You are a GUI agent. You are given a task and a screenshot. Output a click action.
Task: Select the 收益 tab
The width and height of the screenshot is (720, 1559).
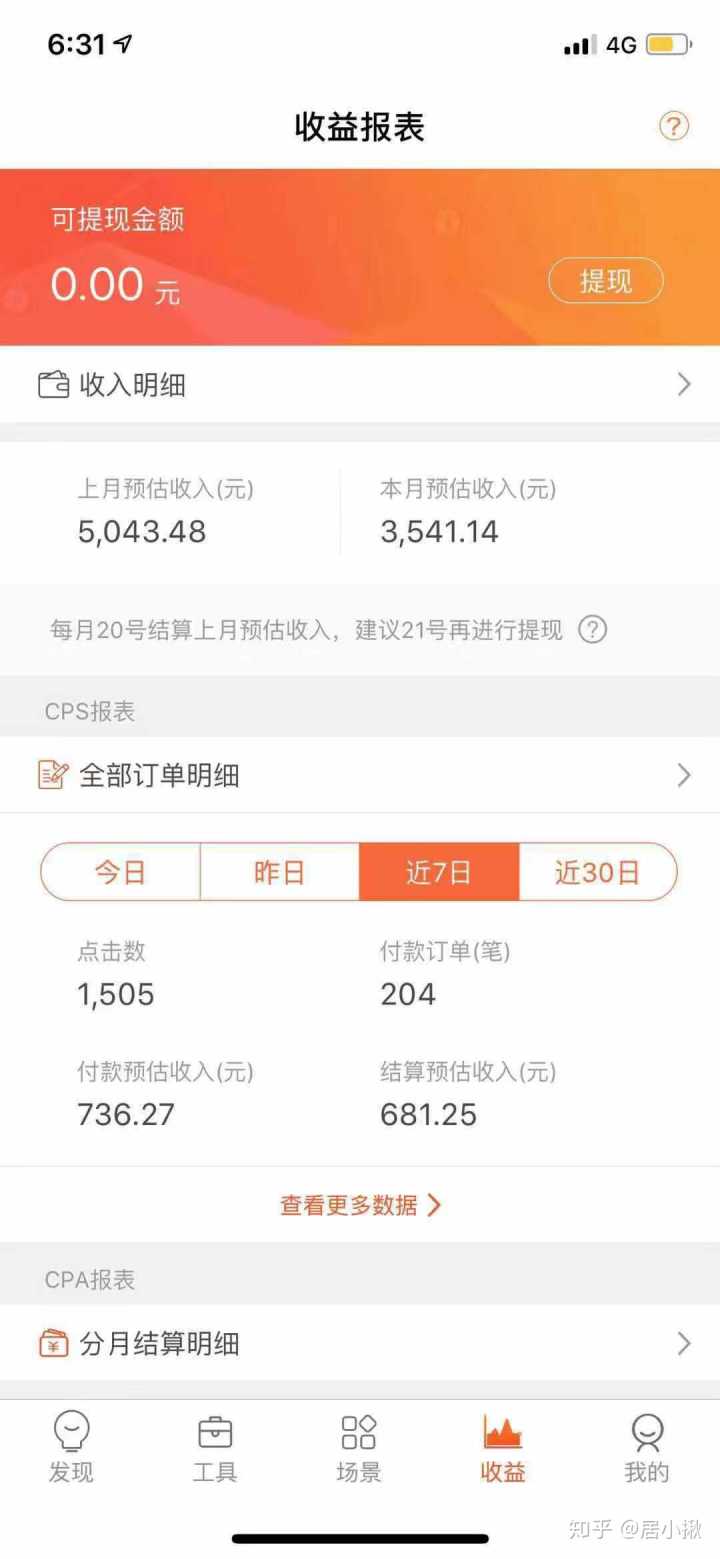pyautogui.click(x=503, y=1447)
